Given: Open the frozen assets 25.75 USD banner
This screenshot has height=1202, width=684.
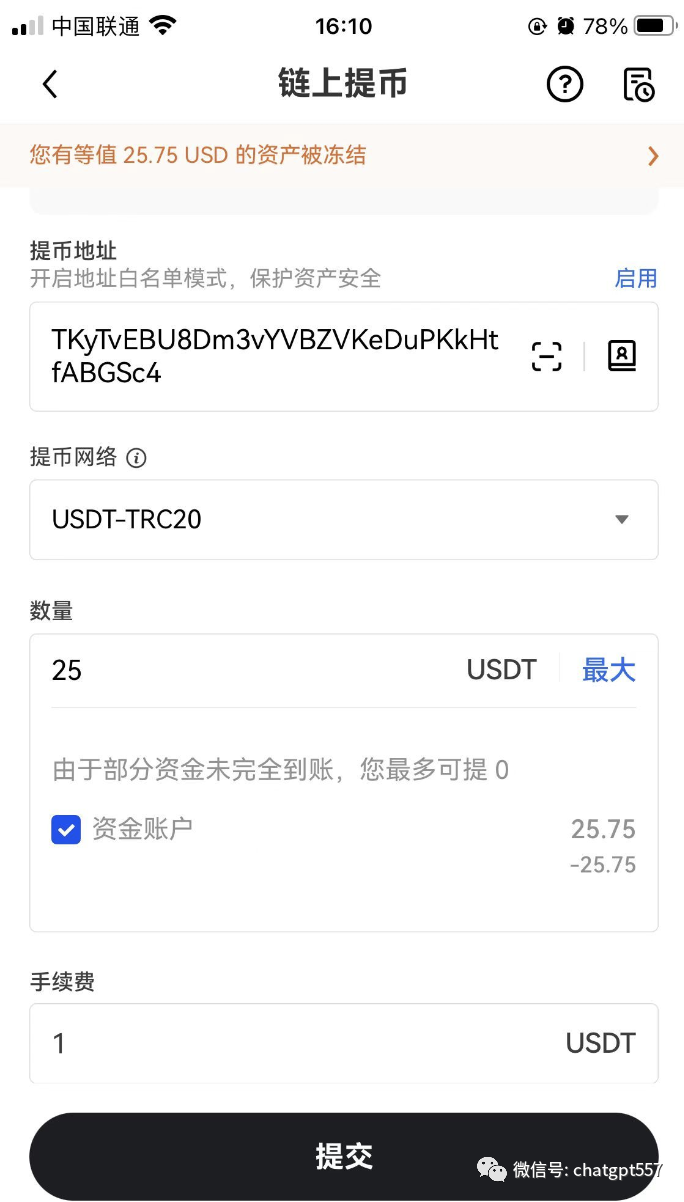Looking at the screenshot, I should coord(342,155).
